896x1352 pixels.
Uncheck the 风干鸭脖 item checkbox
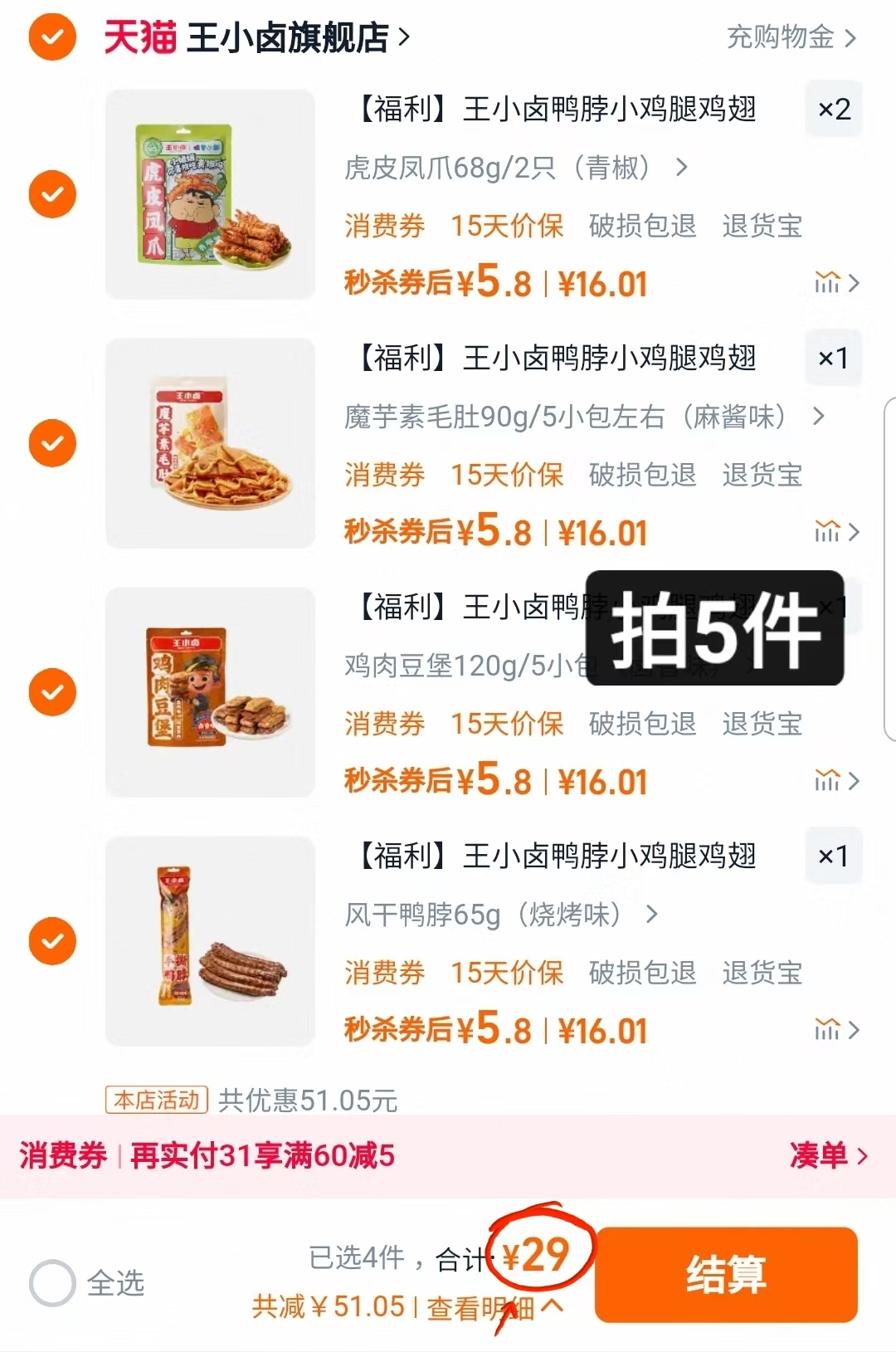pyautogui.click(x=51, y=940)
